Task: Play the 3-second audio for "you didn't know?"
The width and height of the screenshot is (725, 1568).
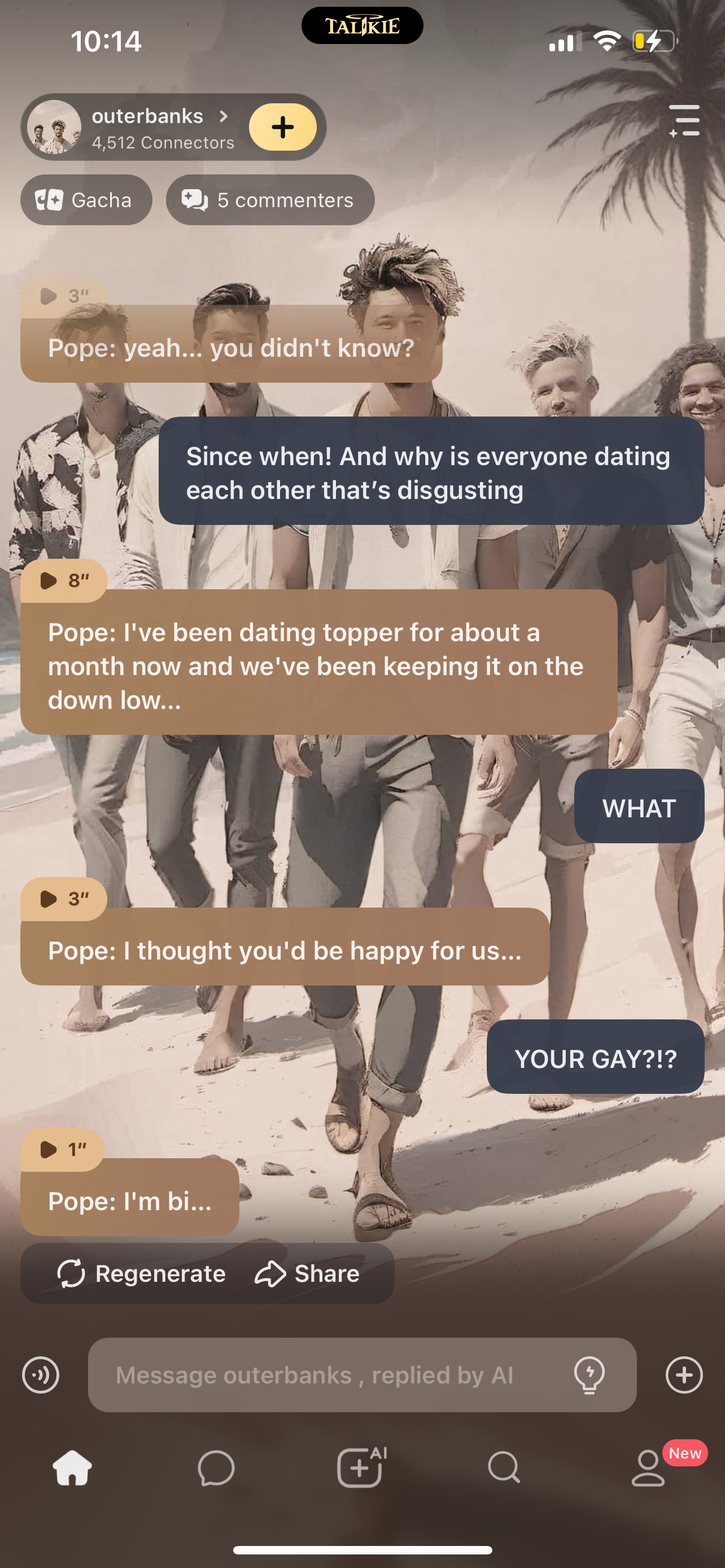Action: pyautogui.click(x=63, y=296)
